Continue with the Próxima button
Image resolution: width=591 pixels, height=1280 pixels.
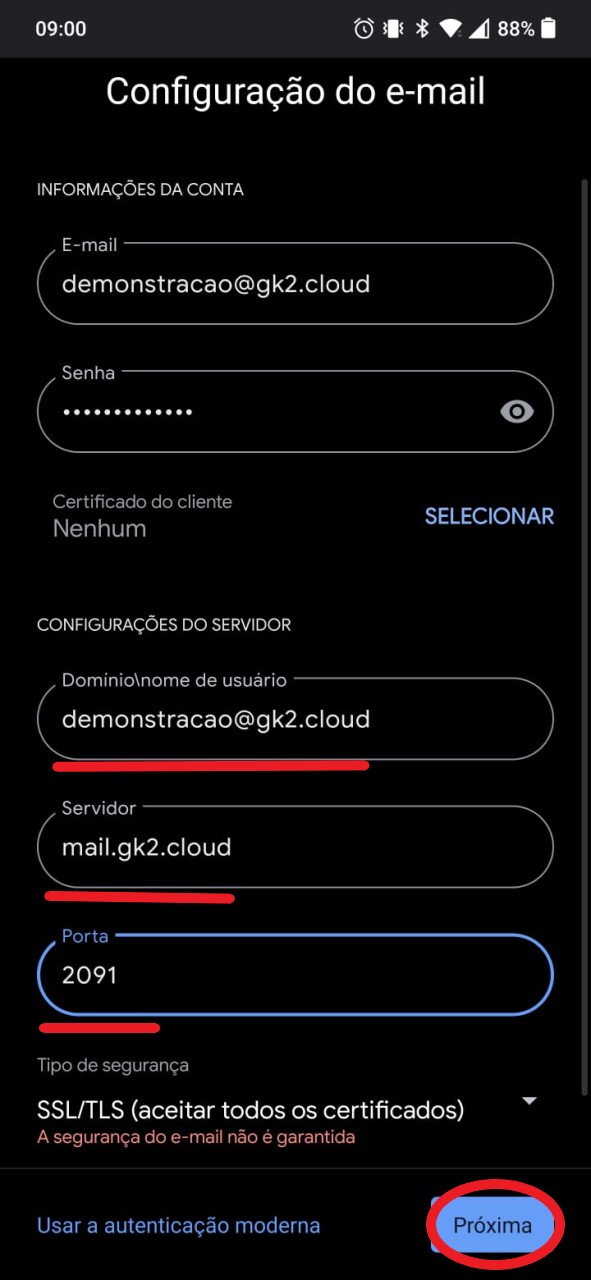(493, 1225)
